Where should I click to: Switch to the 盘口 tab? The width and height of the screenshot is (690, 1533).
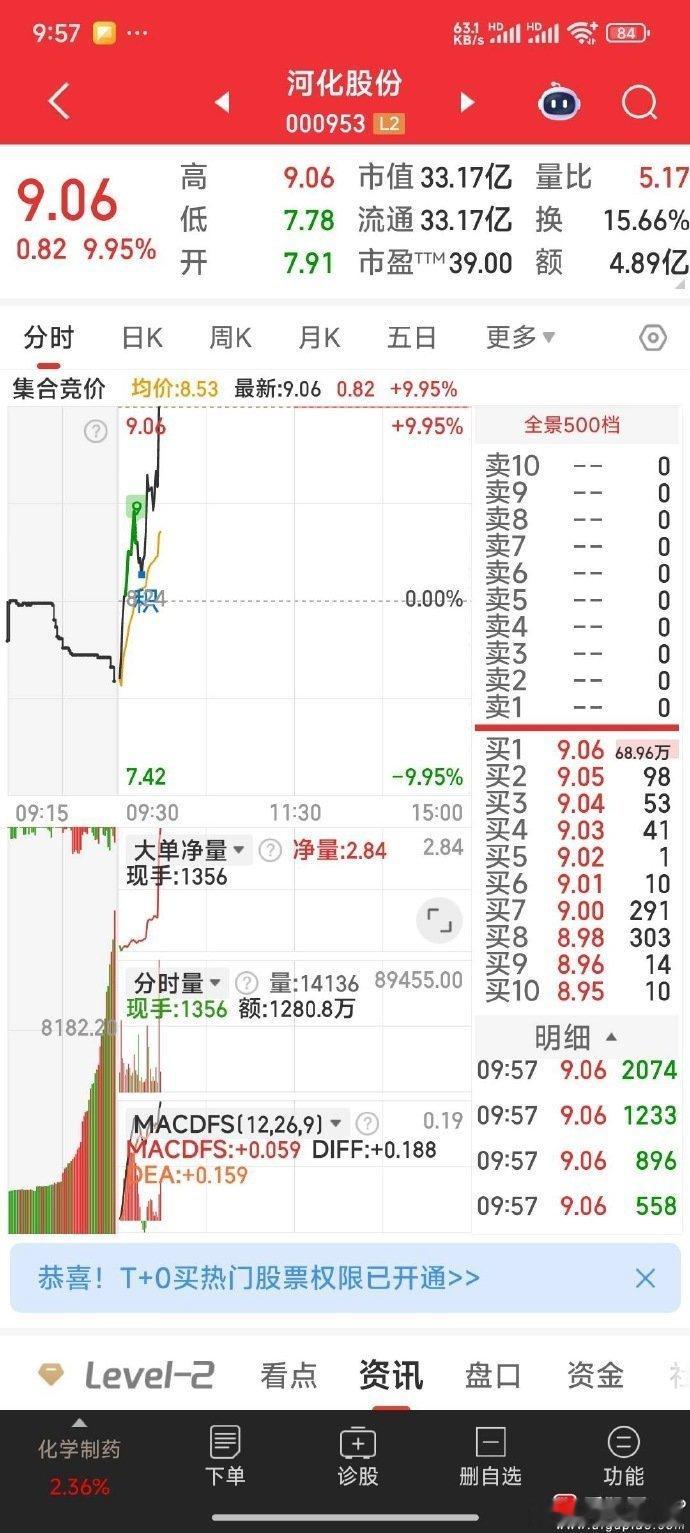point(493,1376)
